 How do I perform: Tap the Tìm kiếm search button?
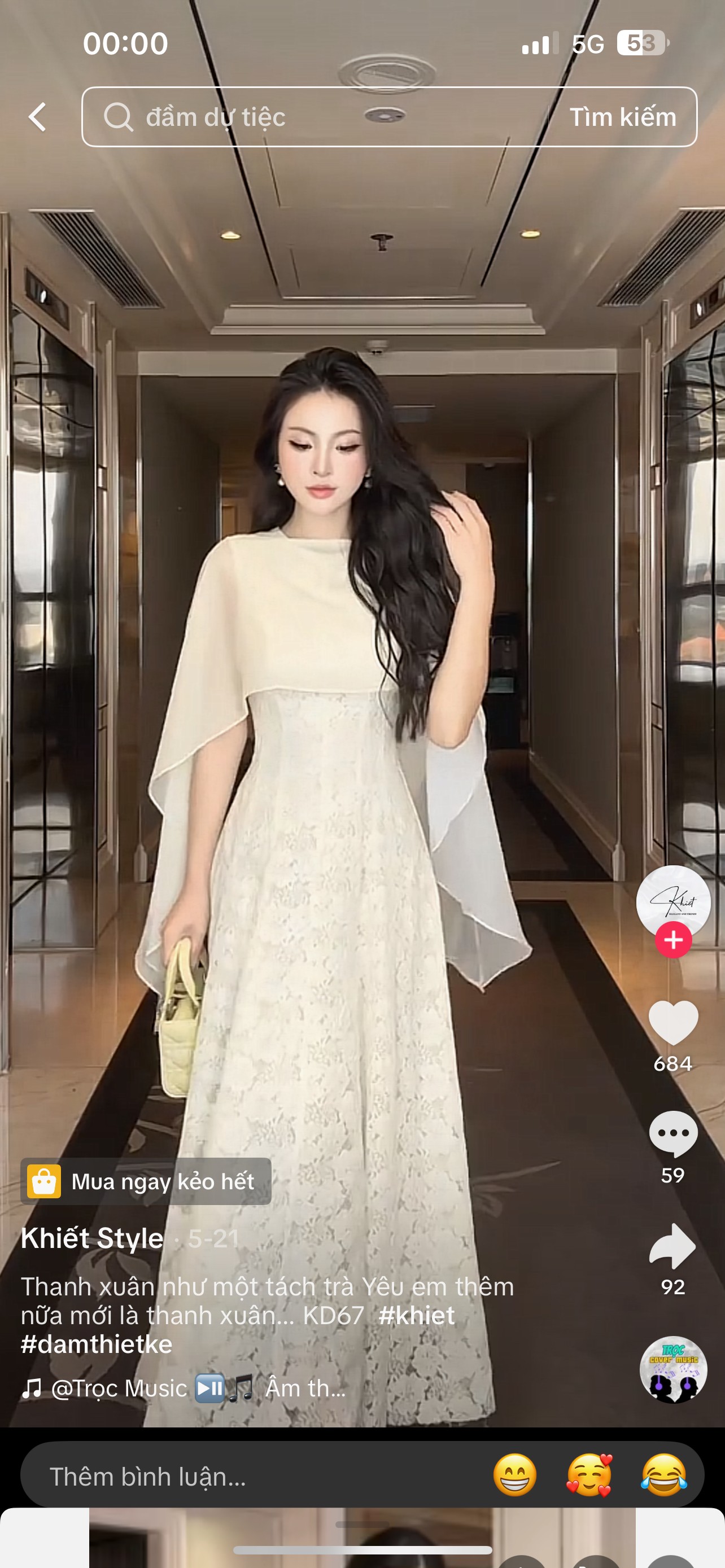coord(622,117)
